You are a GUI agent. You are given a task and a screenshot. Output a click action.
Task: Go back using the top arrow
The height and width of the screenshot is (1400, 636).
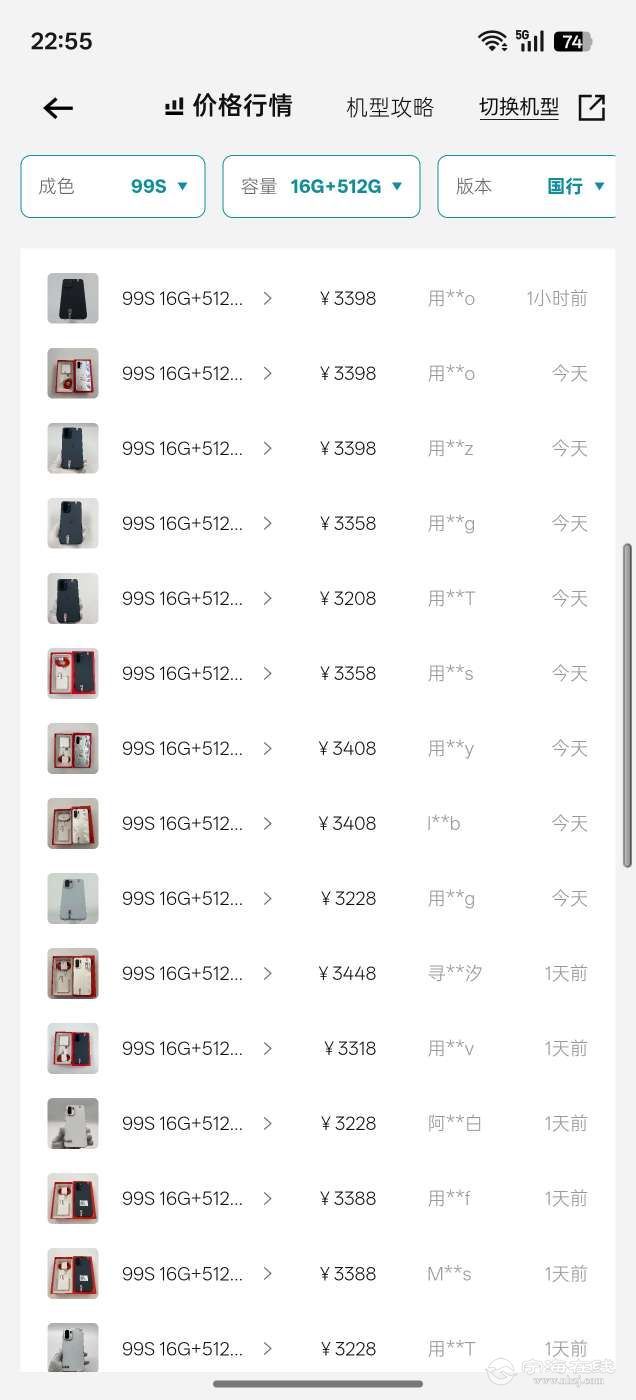(x=58, y=108)
